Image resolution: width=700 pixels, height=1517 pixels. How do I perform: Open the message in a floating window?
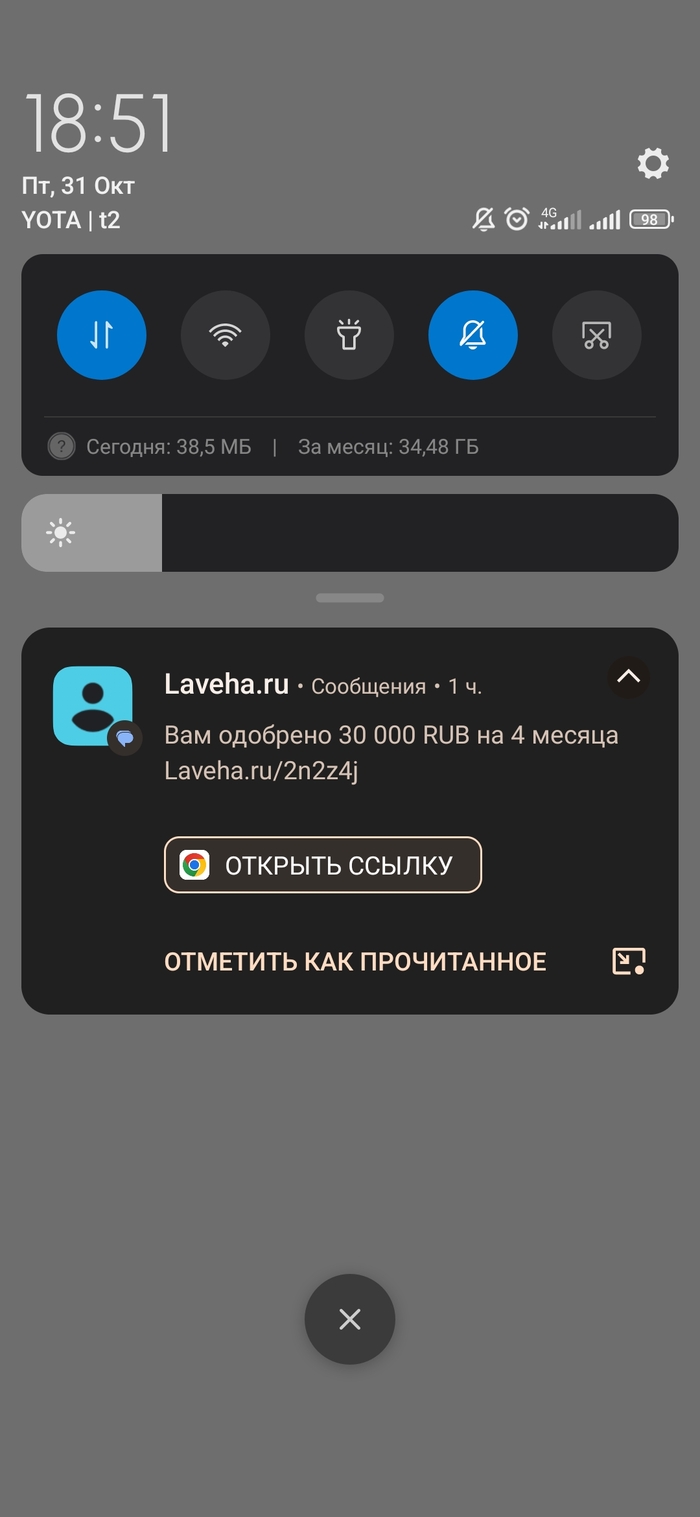pyautogui.click(x=628, y=962)
